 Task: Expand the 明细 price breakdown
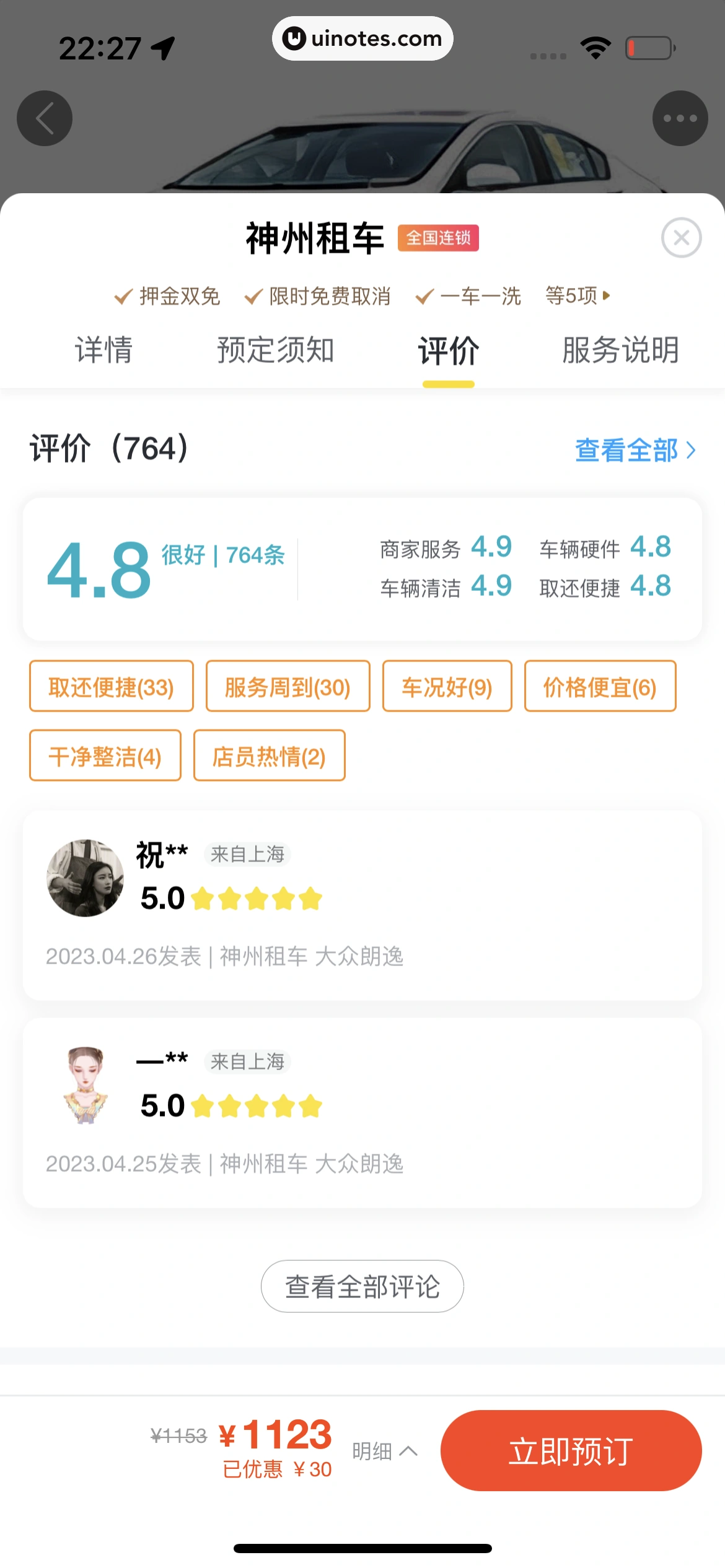click(385, 1451)
